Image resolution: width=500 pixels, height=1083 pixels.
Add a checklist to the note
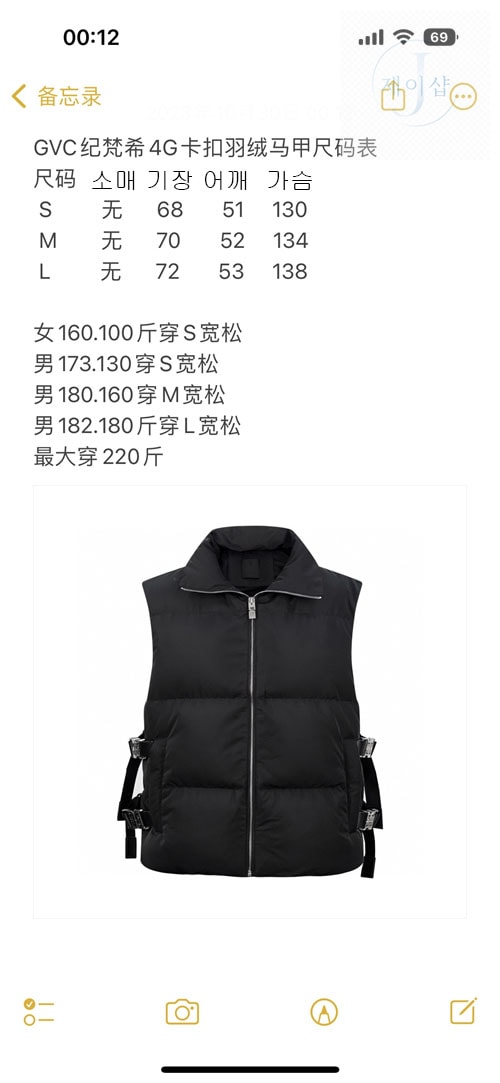pyautogui.click(x=39, y=1011)
